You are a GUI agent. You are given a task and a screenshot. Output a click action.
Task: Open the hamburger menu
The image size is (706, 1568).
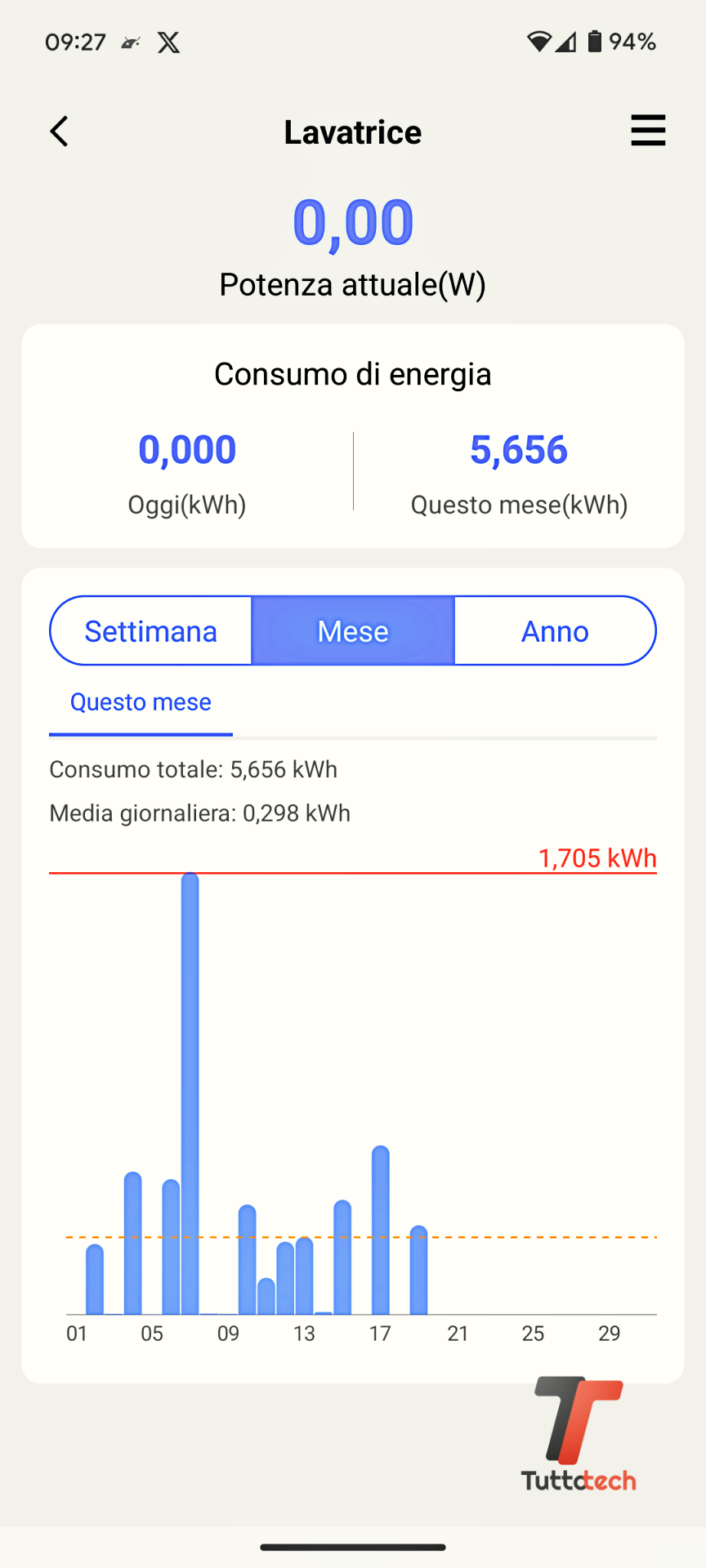(x=648, y=131)
